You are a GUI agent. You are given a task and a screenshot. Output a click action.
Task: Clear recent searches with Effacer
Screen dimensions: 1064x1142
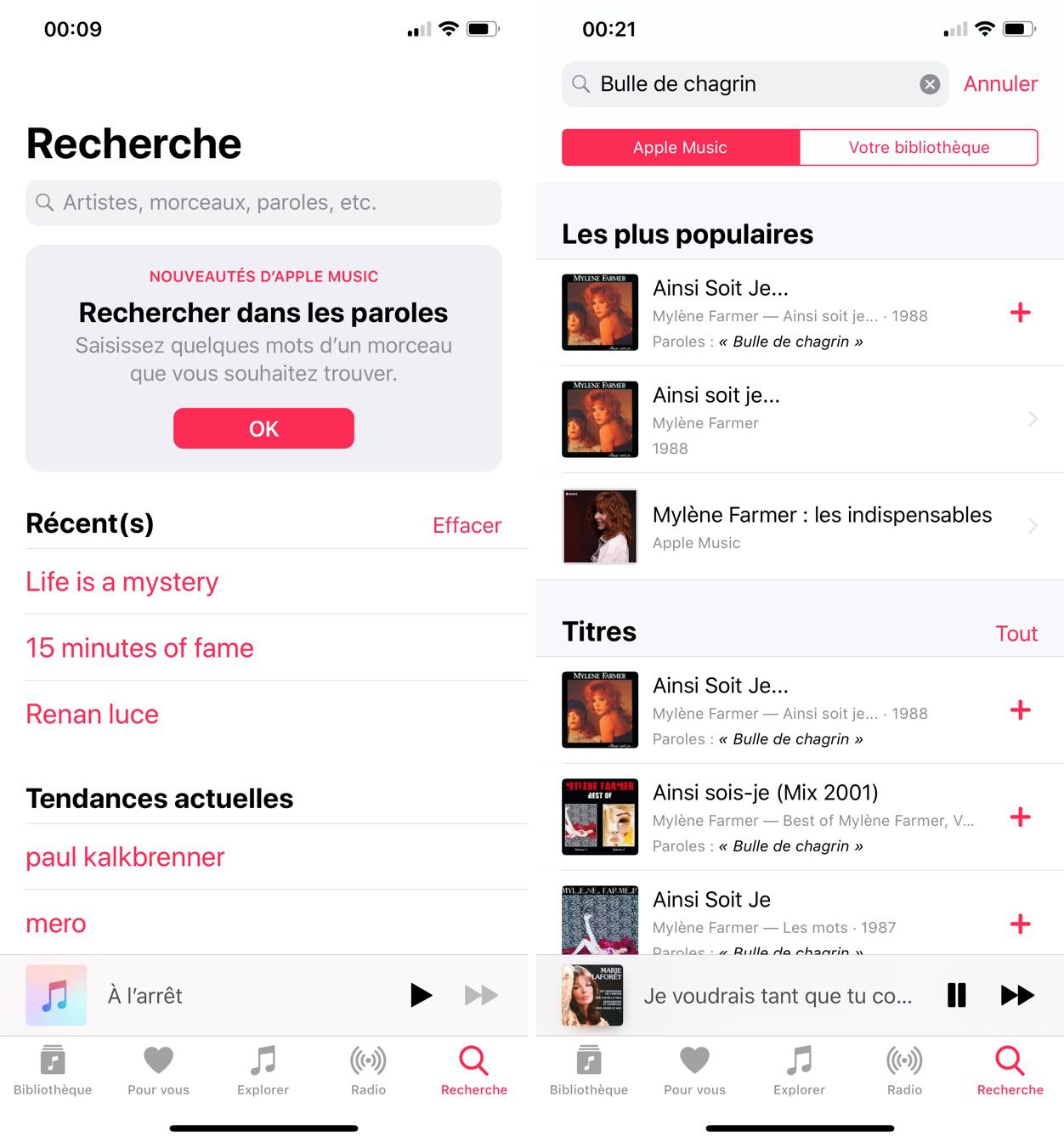(x=467, y=525)
